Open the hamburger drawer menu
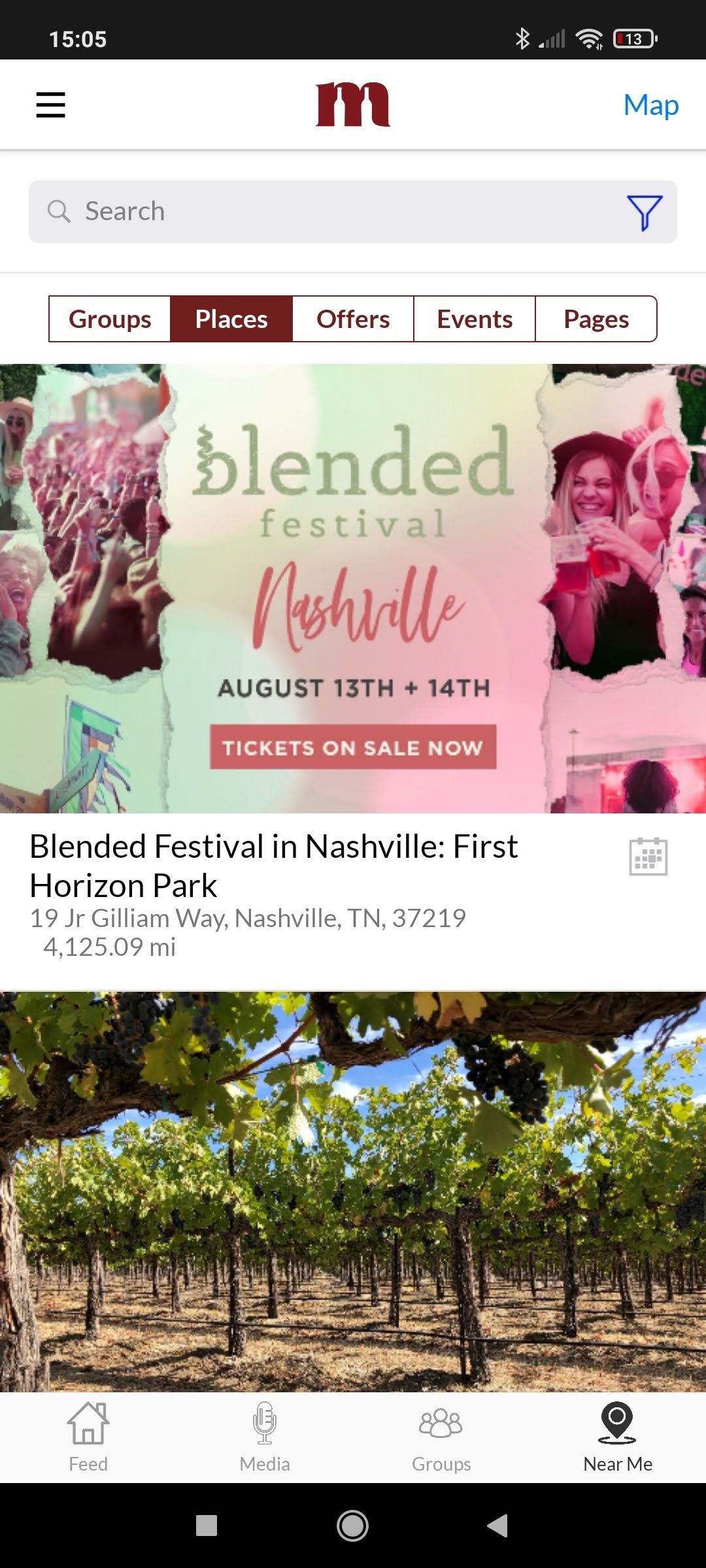Image resolution: width=706 pixels, height=1568 pixels. coord(50,105)
